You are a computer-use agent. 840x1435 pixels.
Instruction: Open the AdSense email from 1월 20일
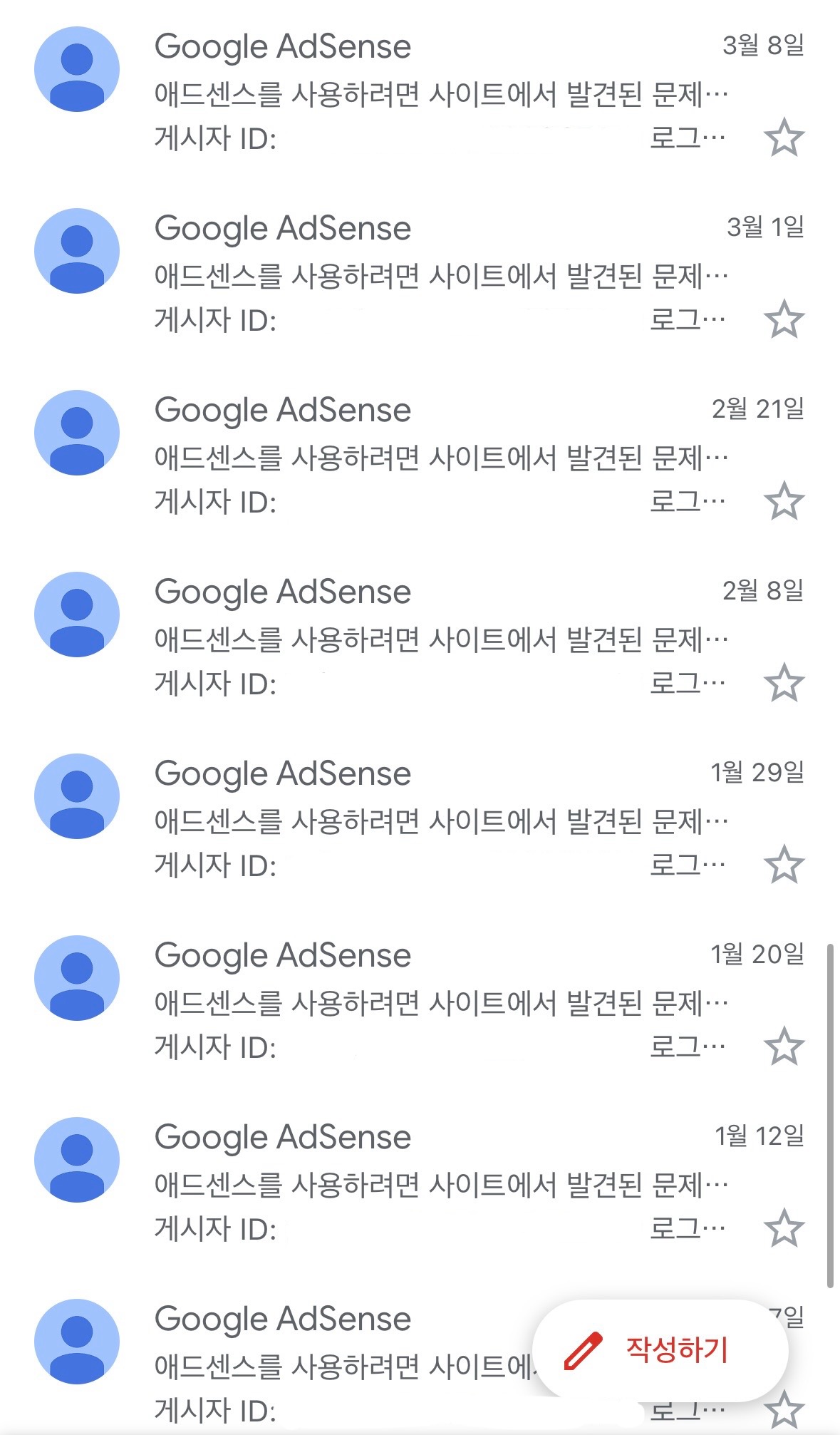(x=420, y=1000)
